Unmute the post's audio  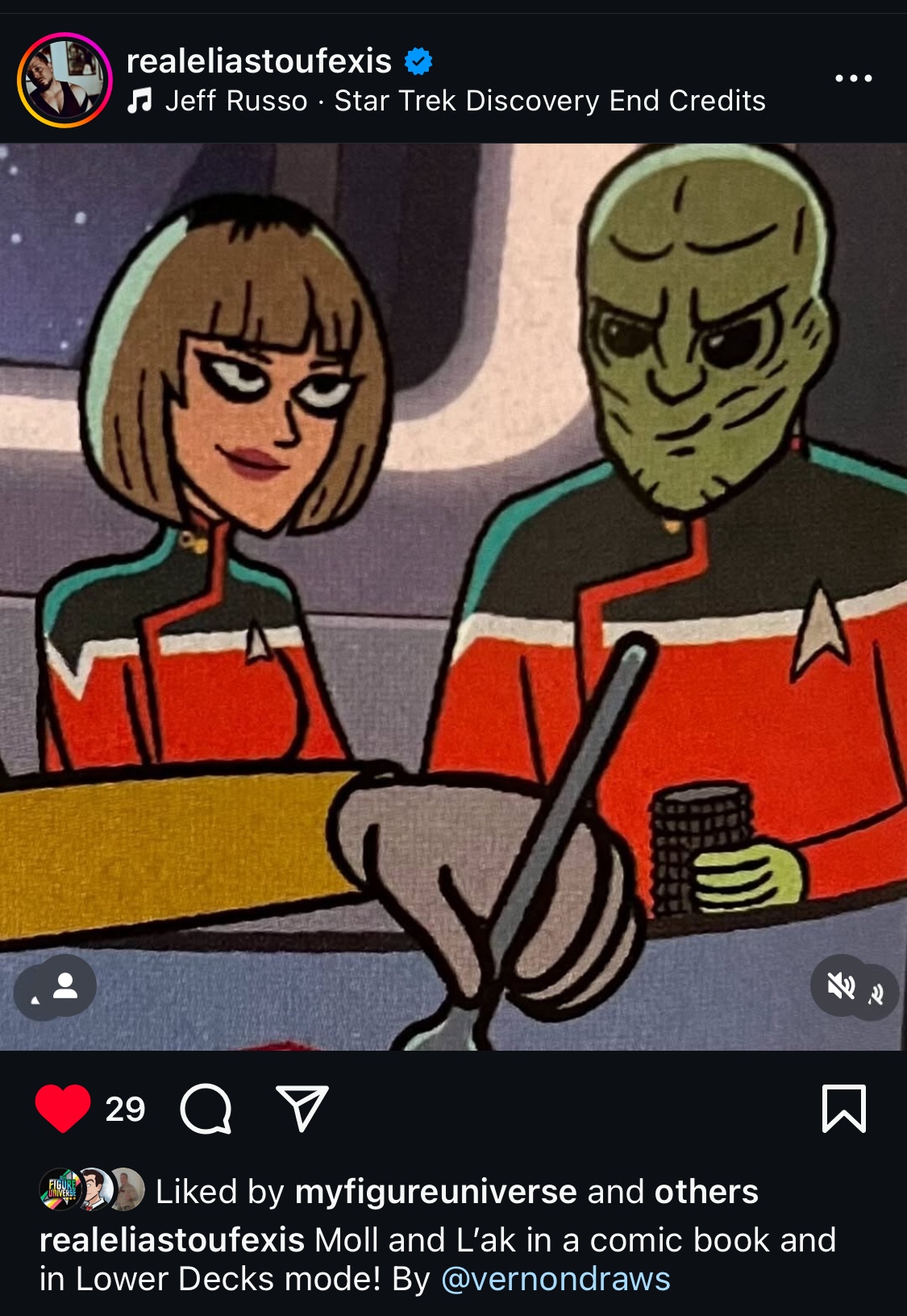click(843, 985)
